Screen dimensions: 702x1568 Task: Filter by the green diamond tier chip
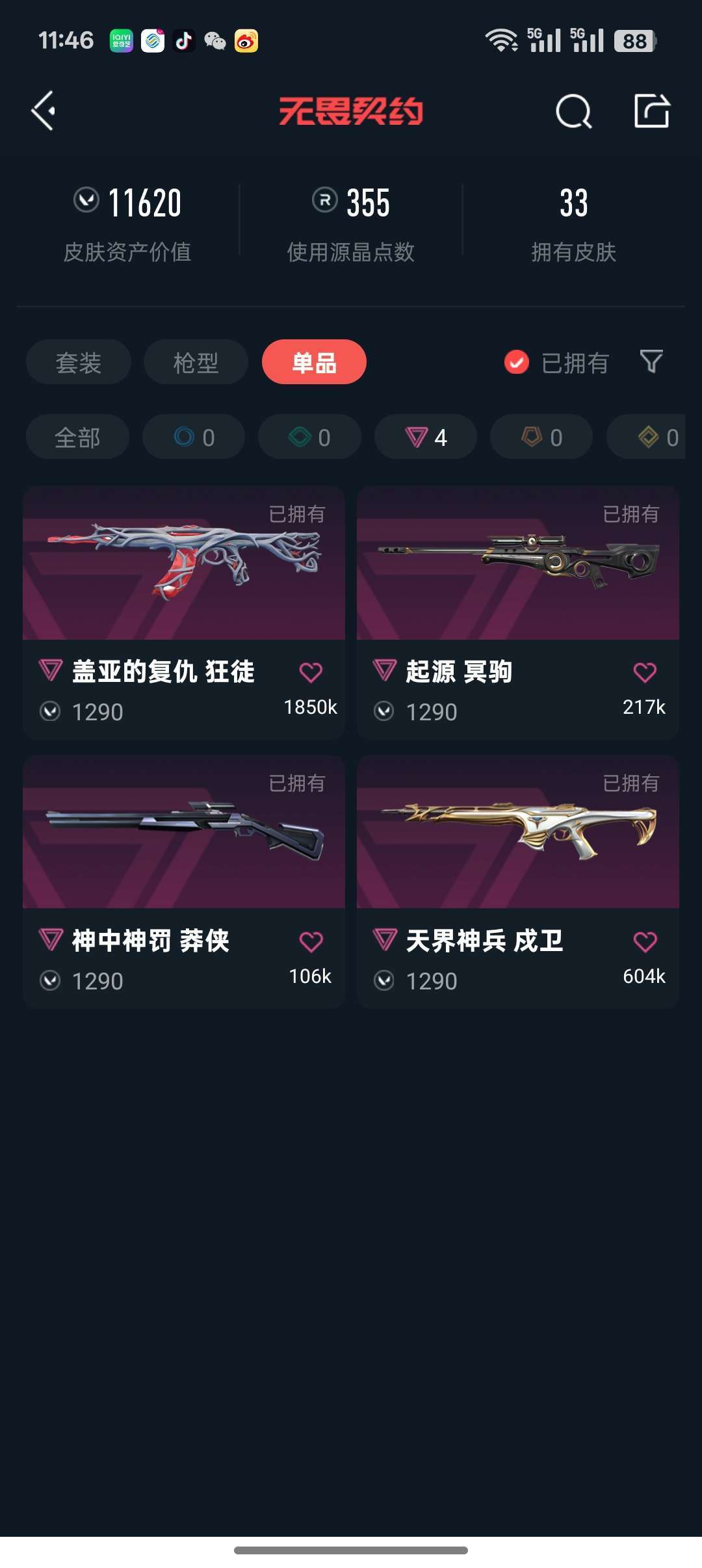[309, 437]
